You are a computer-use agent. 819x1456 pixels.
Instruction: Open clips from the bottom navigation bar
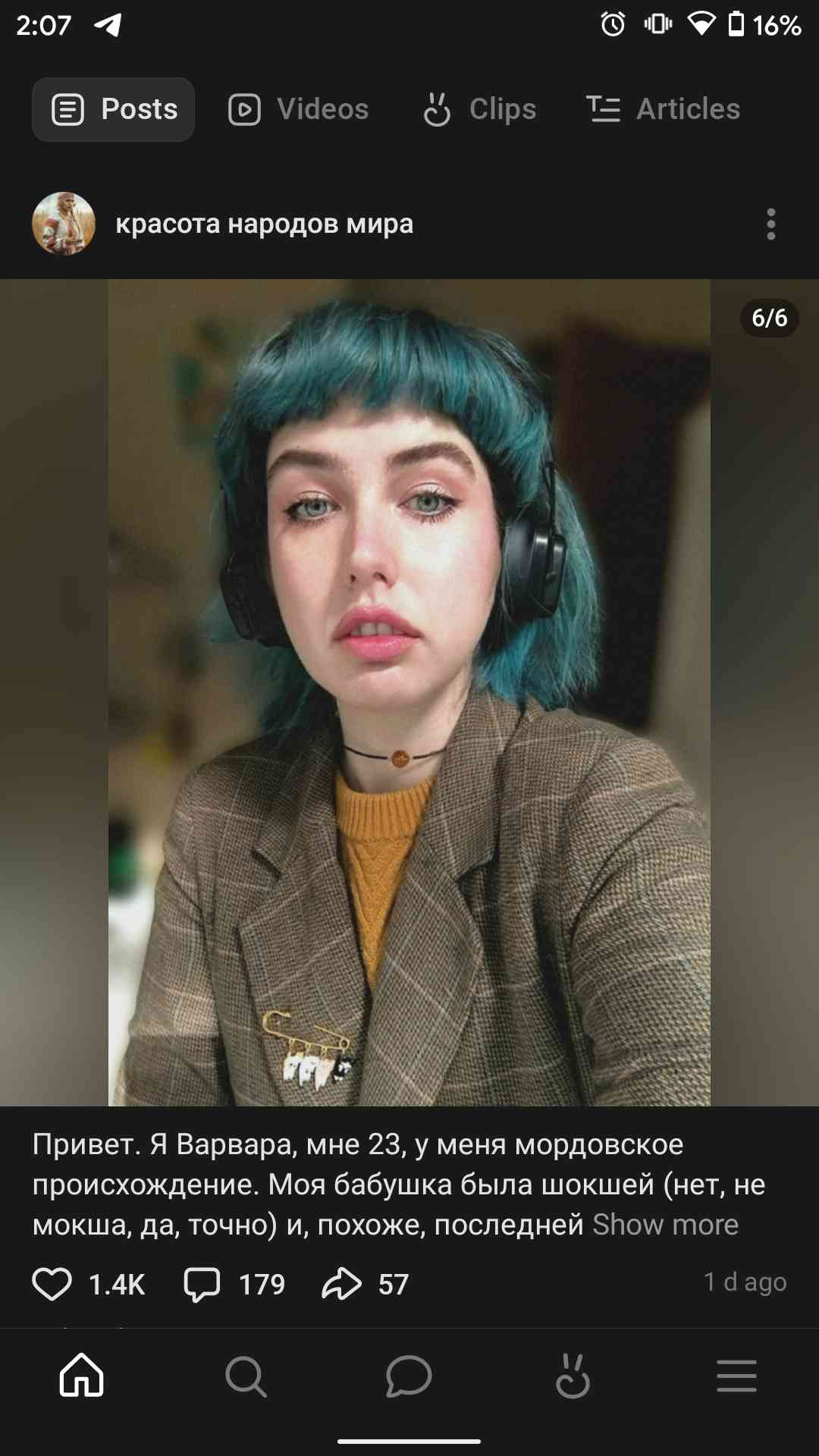coord(573,1376)
